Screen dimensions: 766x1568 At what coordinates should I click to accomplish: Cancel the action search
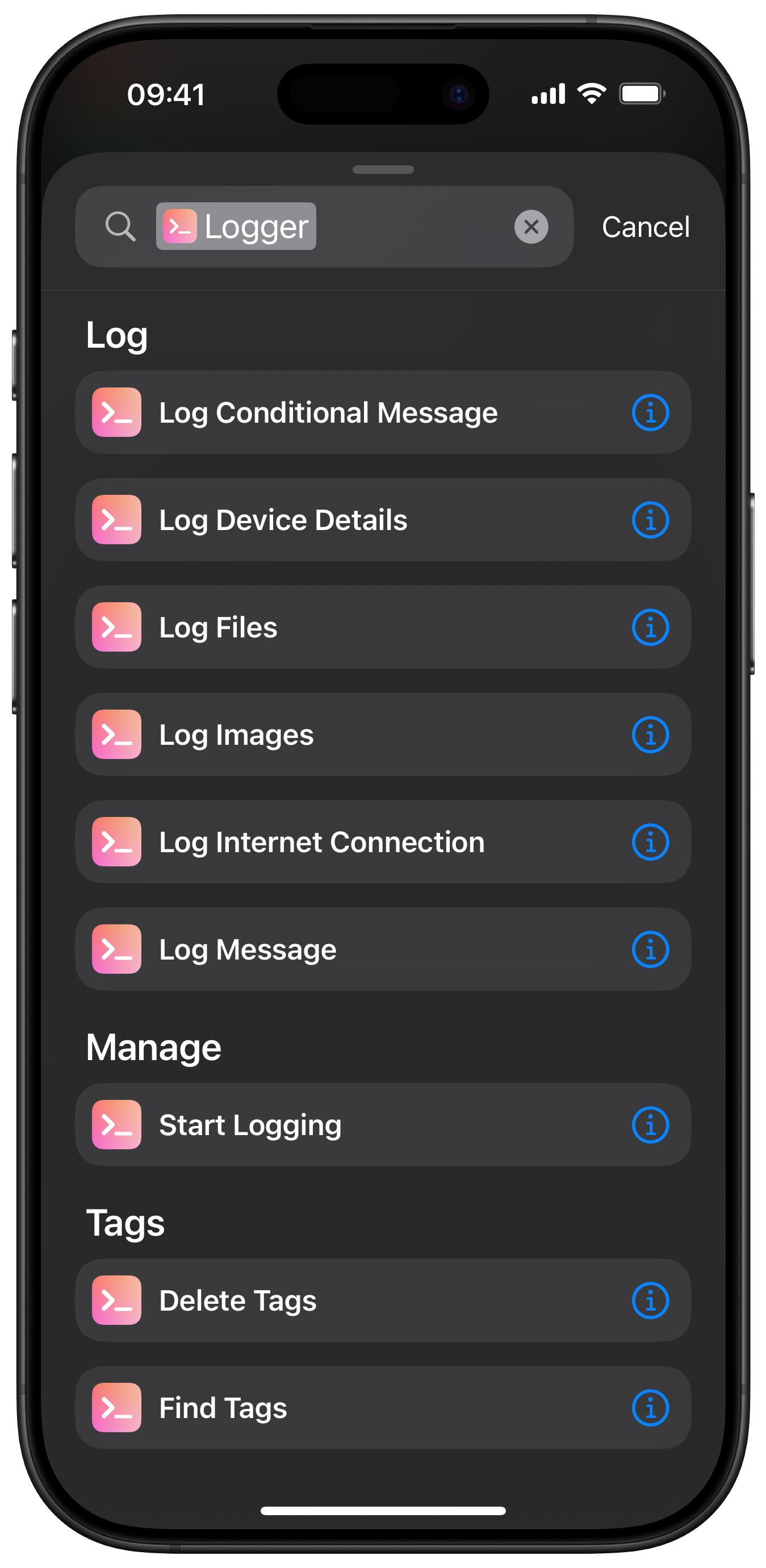[x=645, y=227]
